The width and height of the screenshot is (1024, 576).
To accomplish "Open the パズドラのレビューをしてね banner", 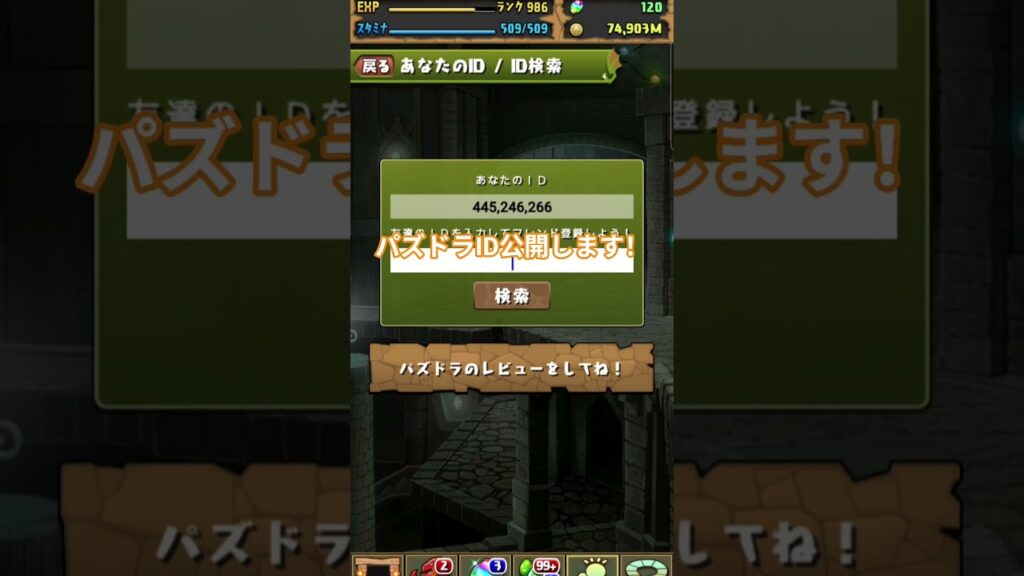I will click(511, 369).
